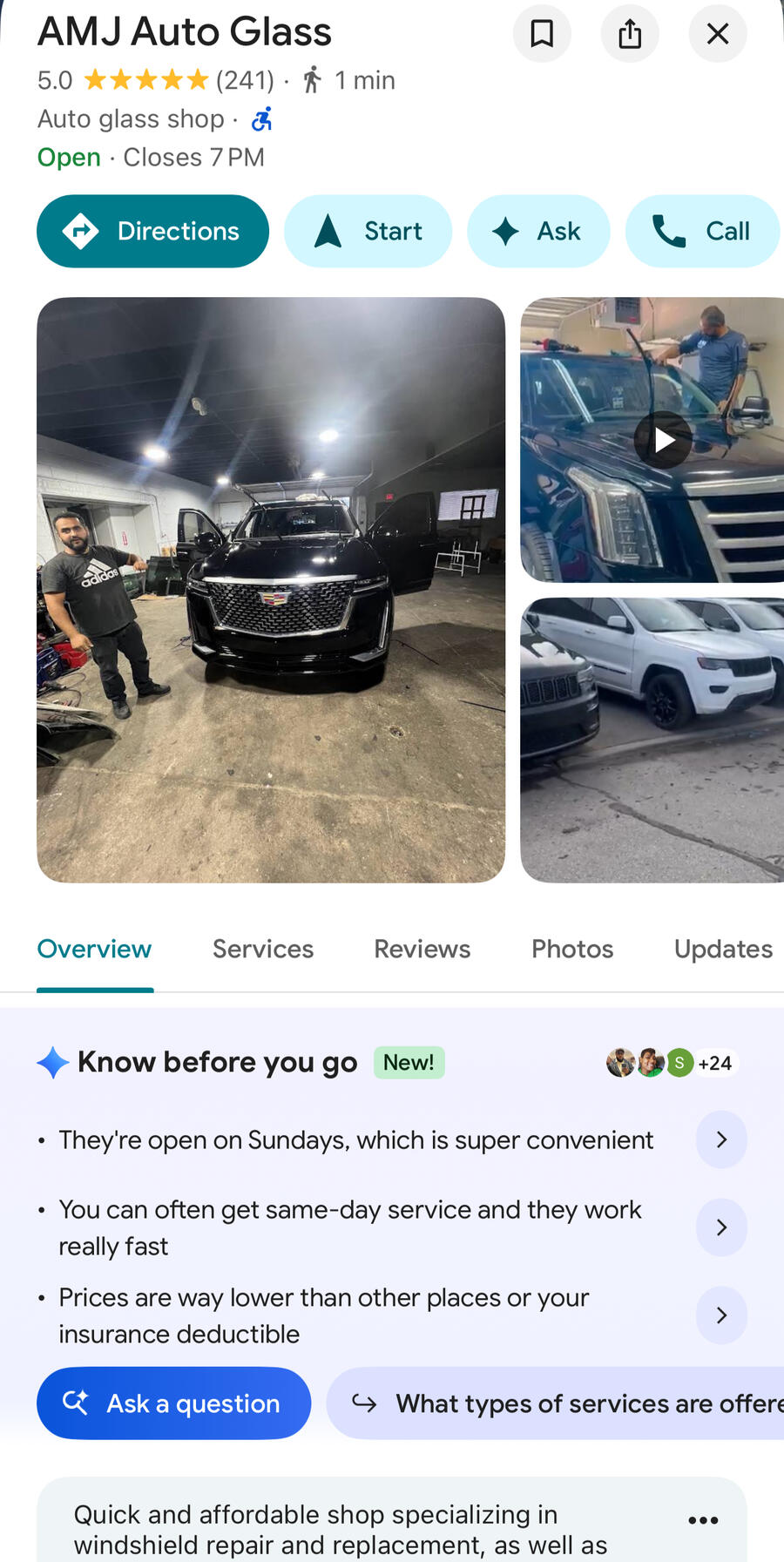The height and width of the screenshot is (1562, 784).
Task: Open the description card's three-dot menu
Action: (703, 1520)
